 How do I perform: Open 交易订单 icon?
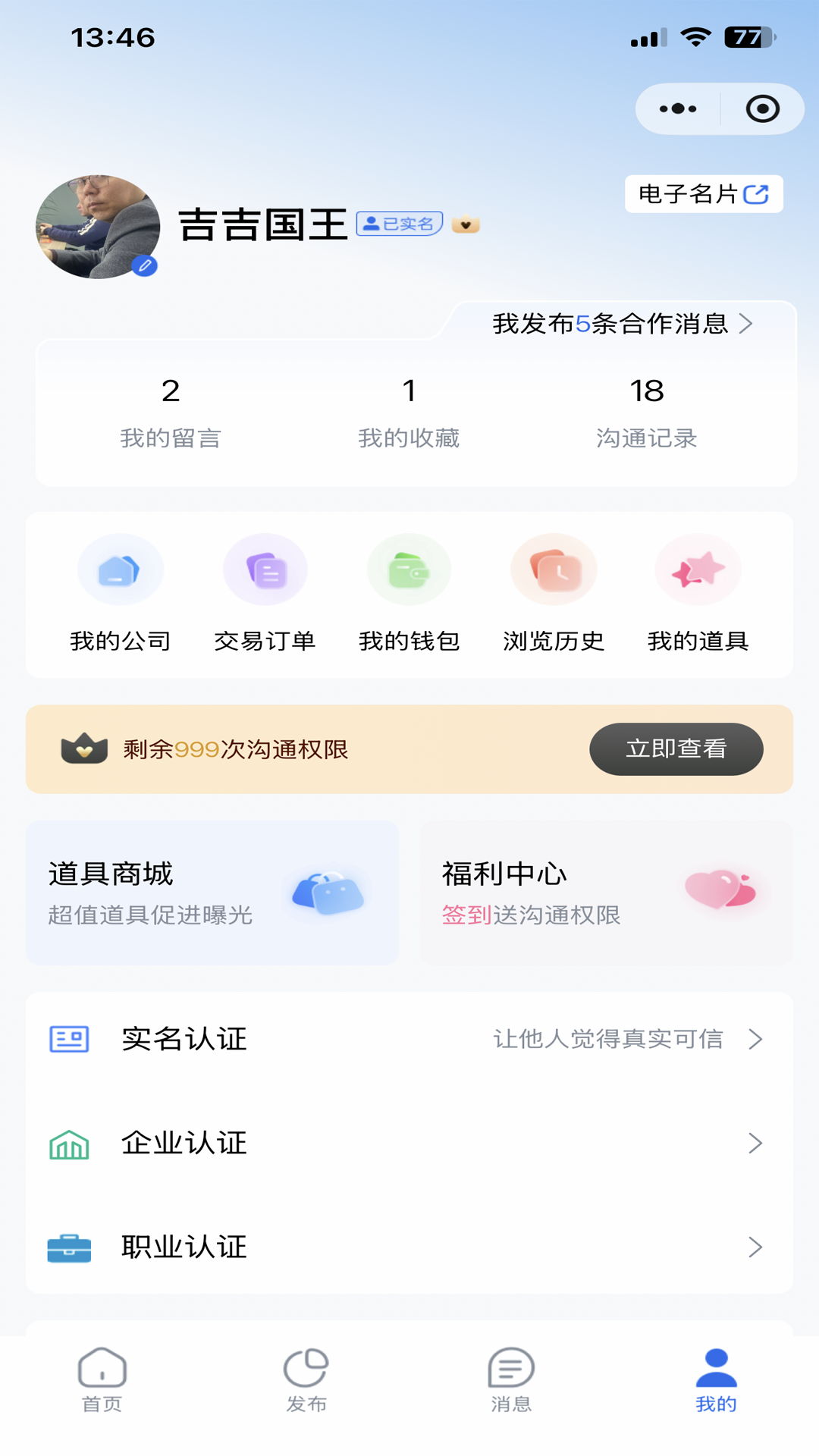tap(265, 569)
